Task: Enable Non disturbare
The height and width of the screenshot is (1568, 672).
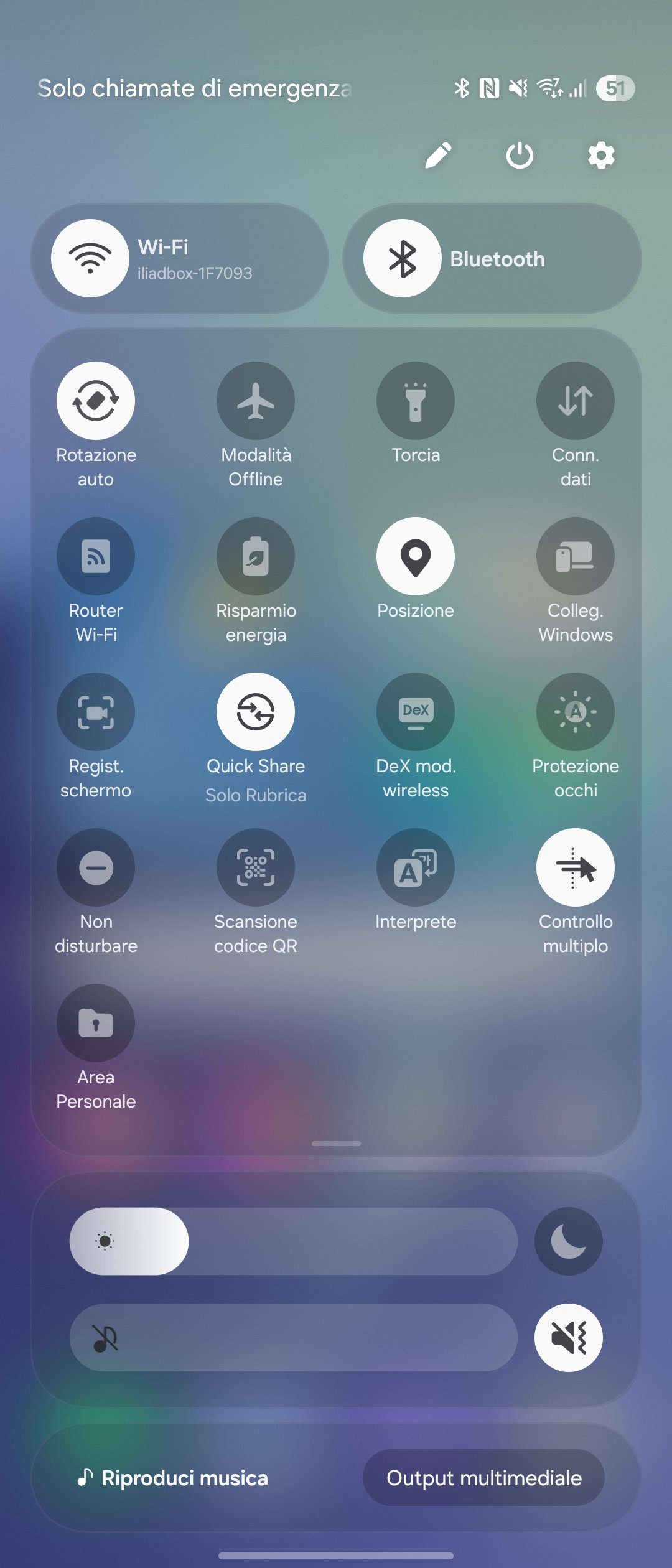Action: pyautogui.click(x=96, y=867)
